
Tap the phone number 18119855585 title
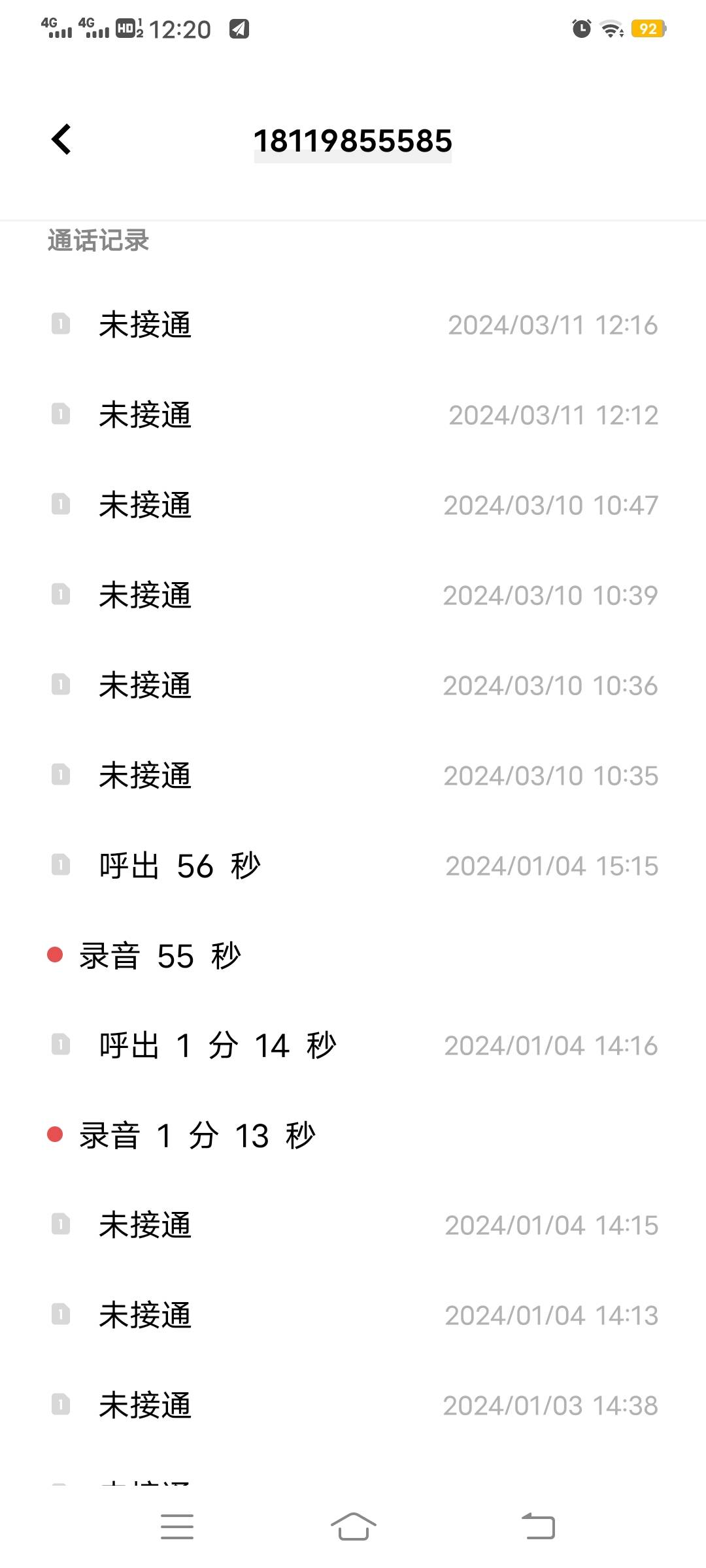coord(352,141)
